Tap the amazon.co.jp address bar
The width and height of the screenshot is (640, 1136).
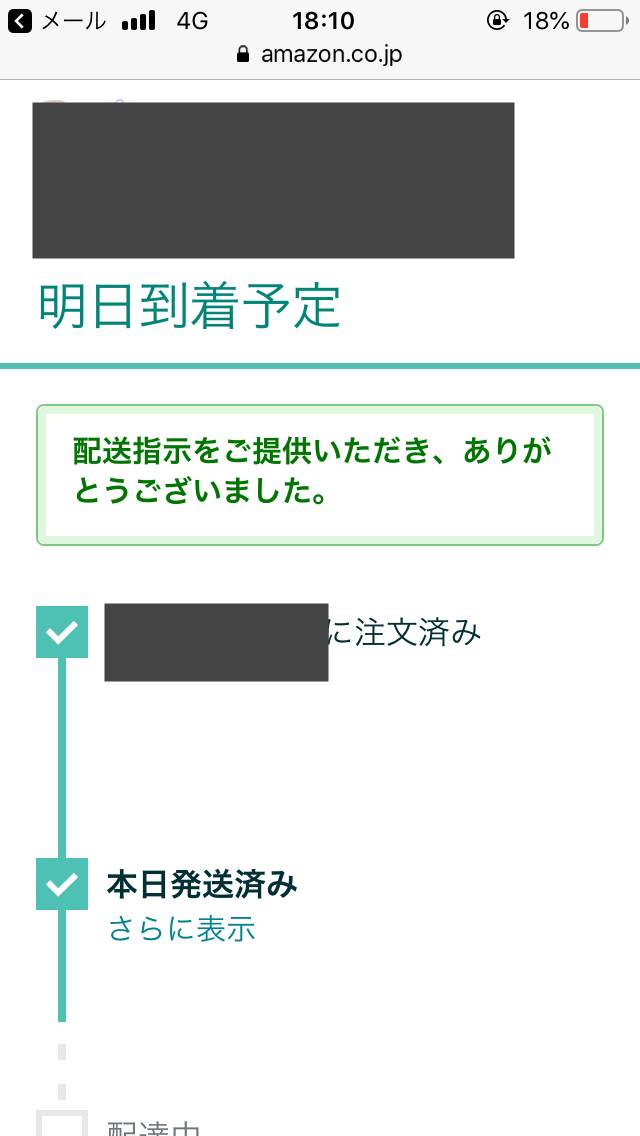pyautogui.click(x=320, y=54)
